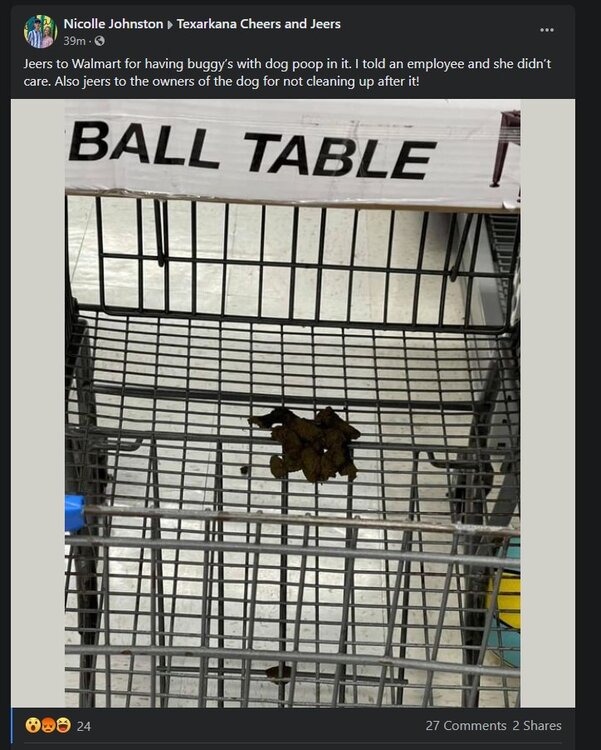This screenshot has height=750, width=601.
Task: Open Nicolle Johnston's profile name link
Action: (x=113, y=23)
